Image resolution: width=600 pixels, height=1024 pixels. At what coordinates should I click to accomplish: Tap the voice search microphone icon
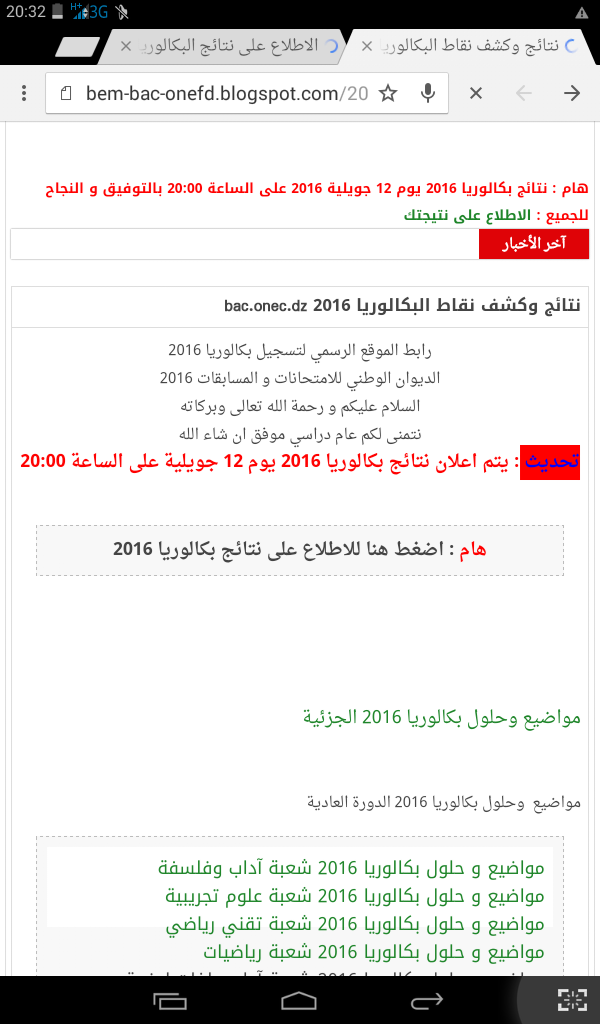tap(428, 94)
